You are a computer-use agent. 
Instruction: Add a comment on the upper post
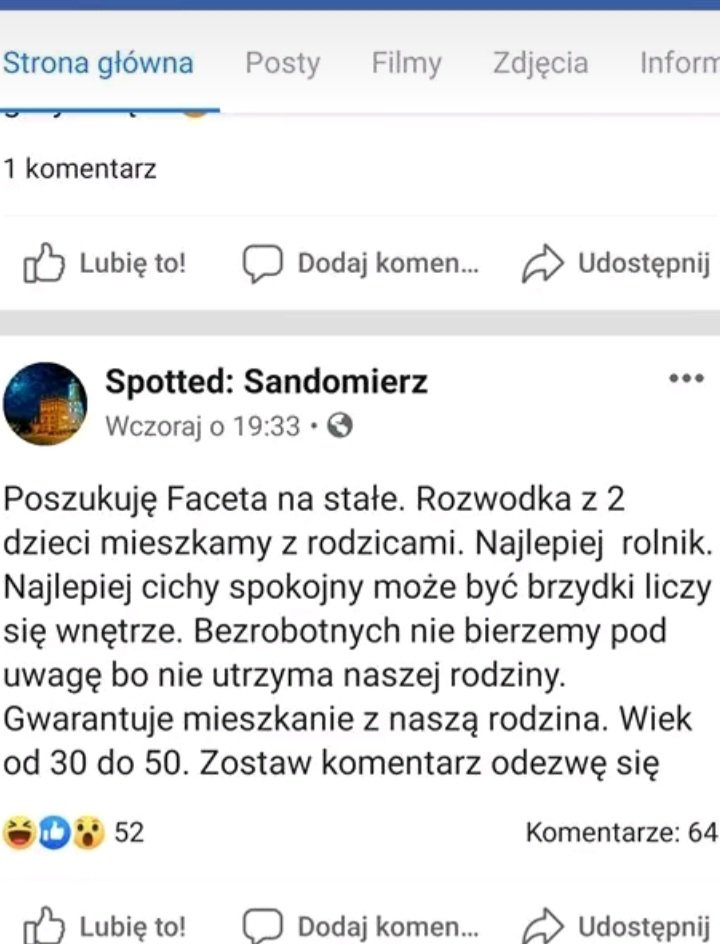coord(361,264)
